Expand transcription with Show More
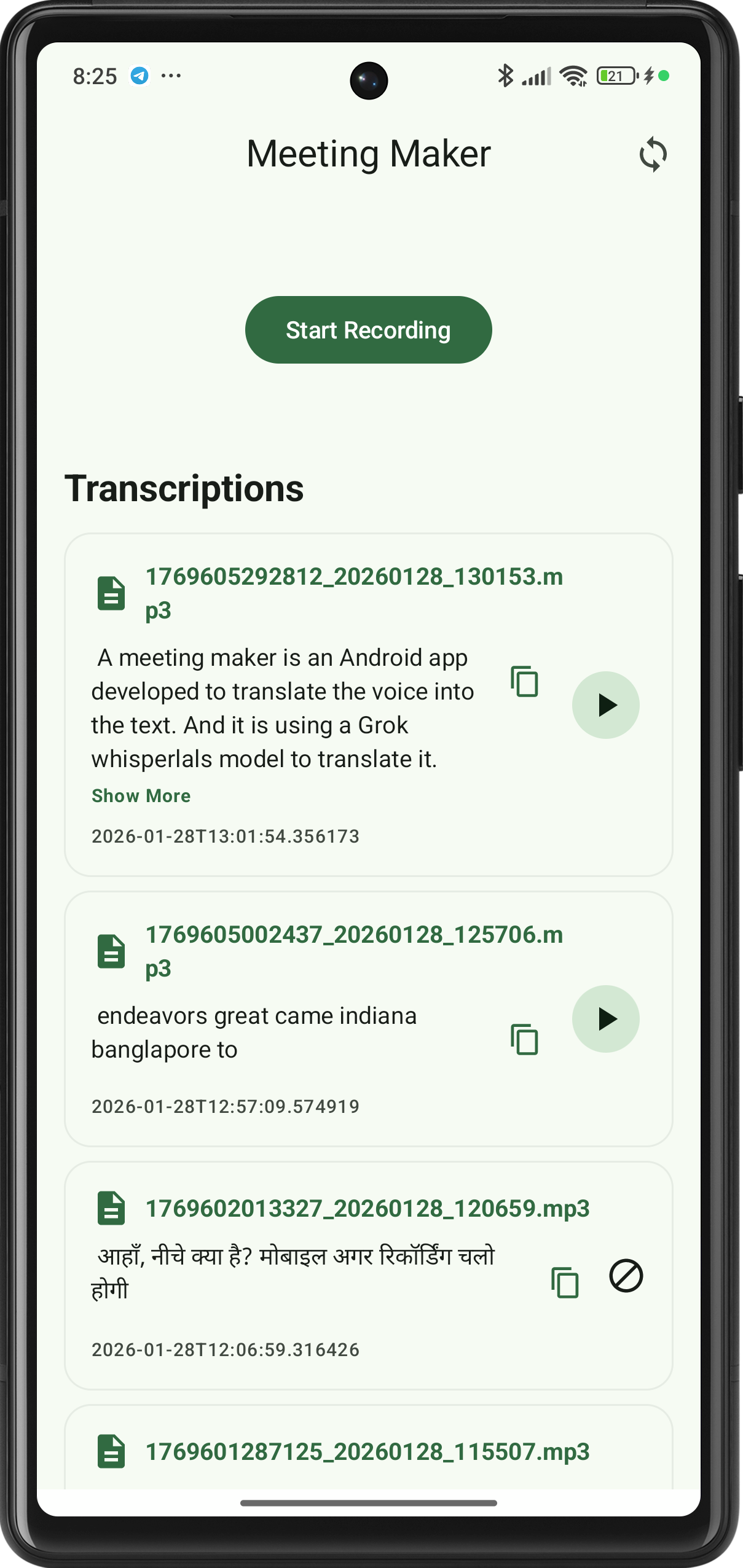 point(141,795)
